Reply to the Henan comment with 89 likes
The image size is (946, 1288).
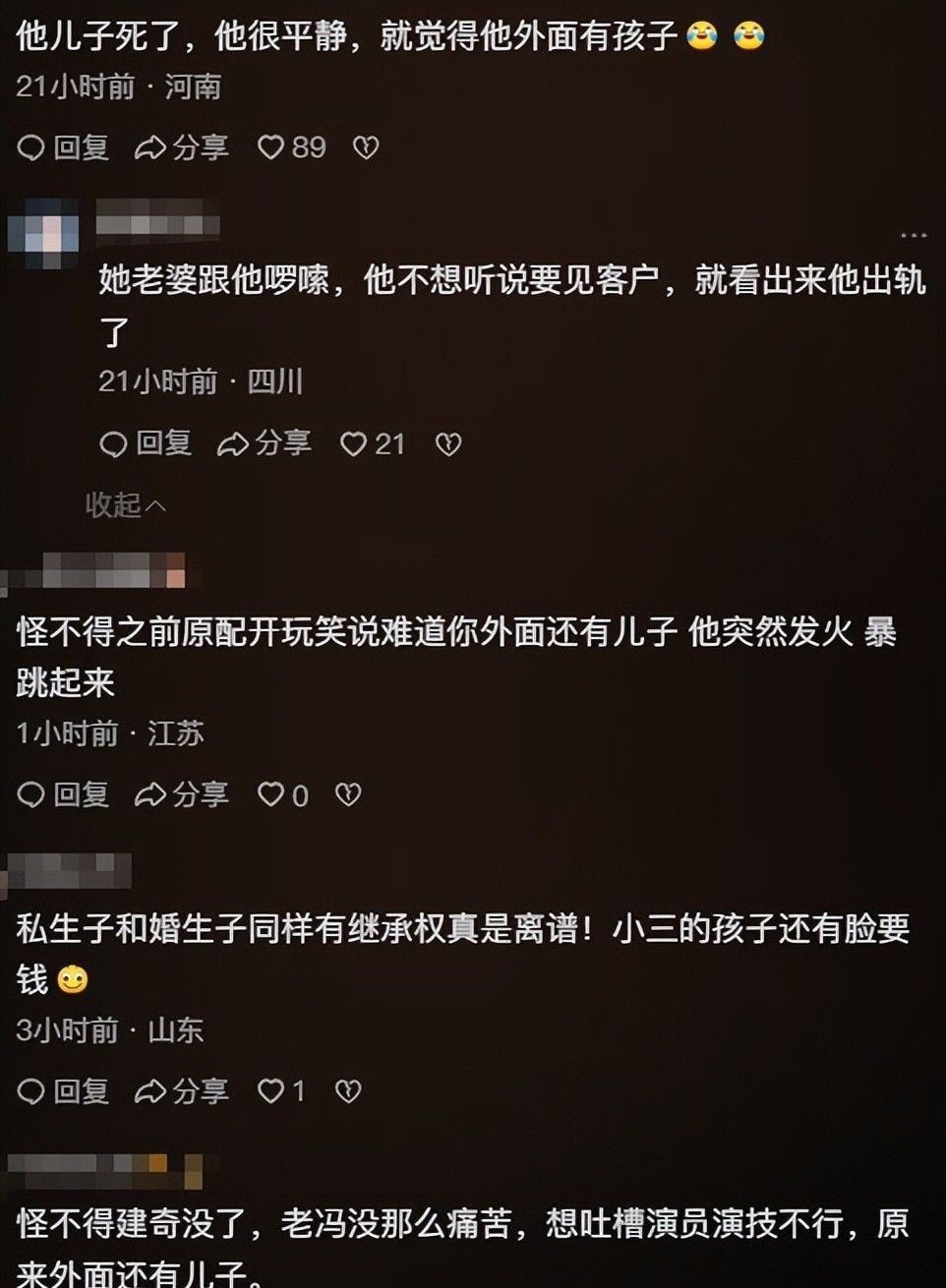coord(63,147)
